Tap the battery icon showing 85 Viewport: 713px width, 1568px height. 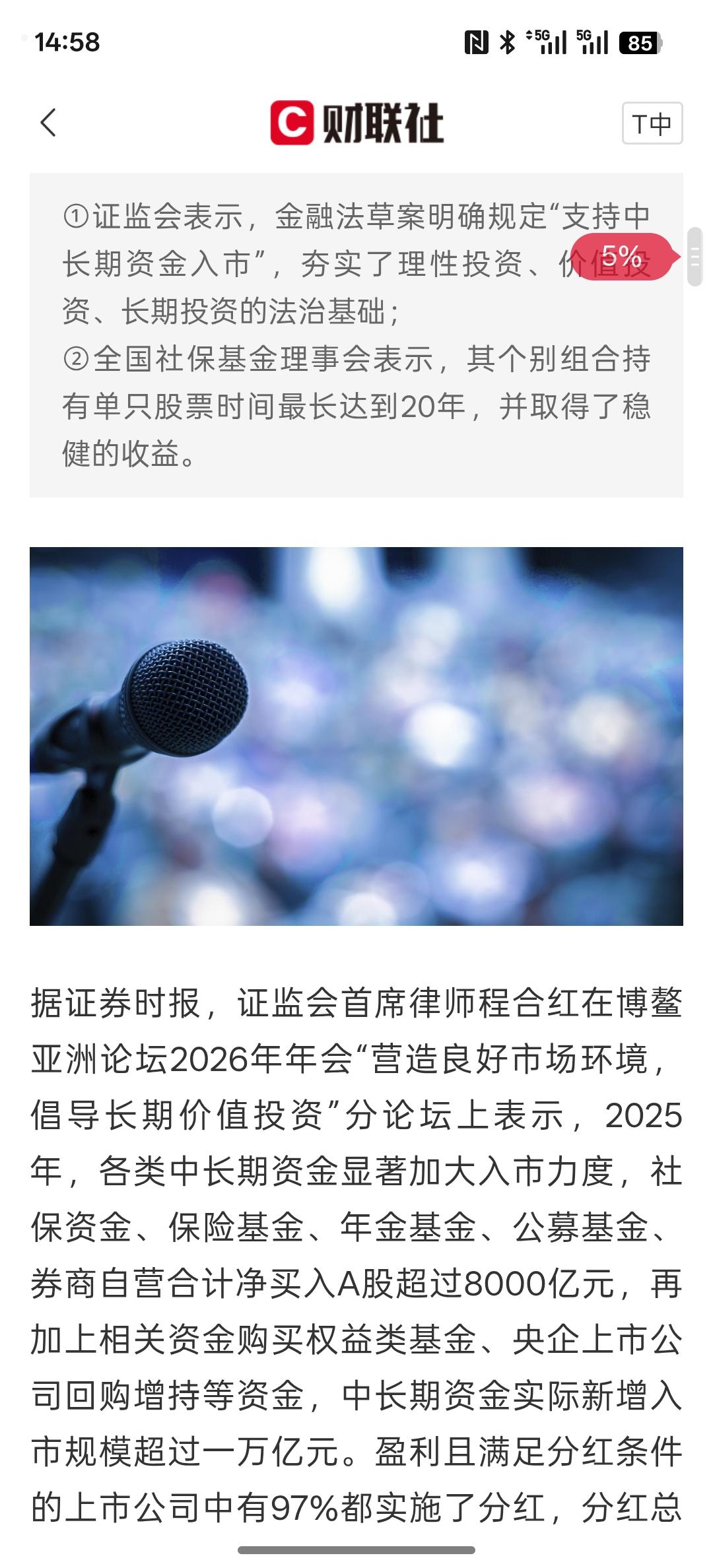638,41
